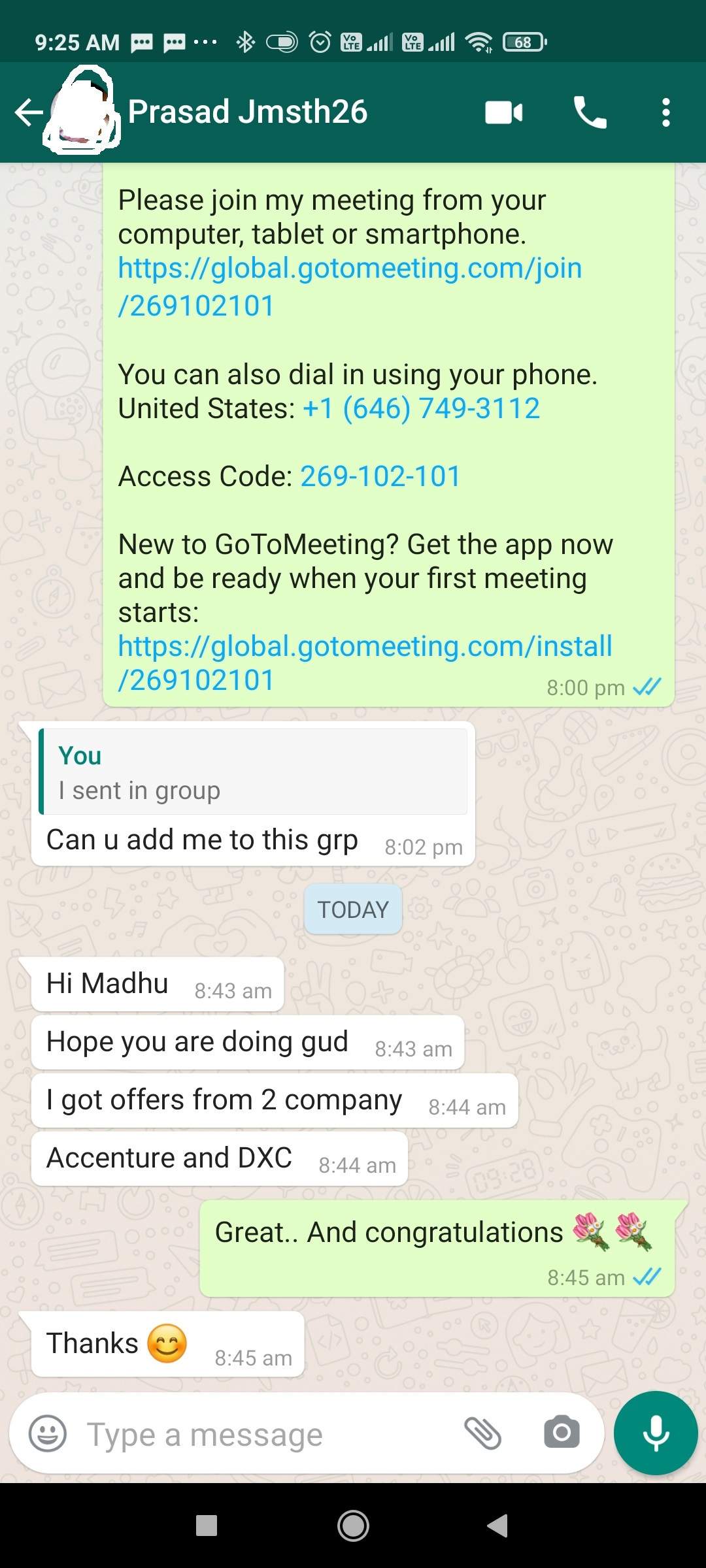
Task: Go to the system home screen
Action: 353,1526
